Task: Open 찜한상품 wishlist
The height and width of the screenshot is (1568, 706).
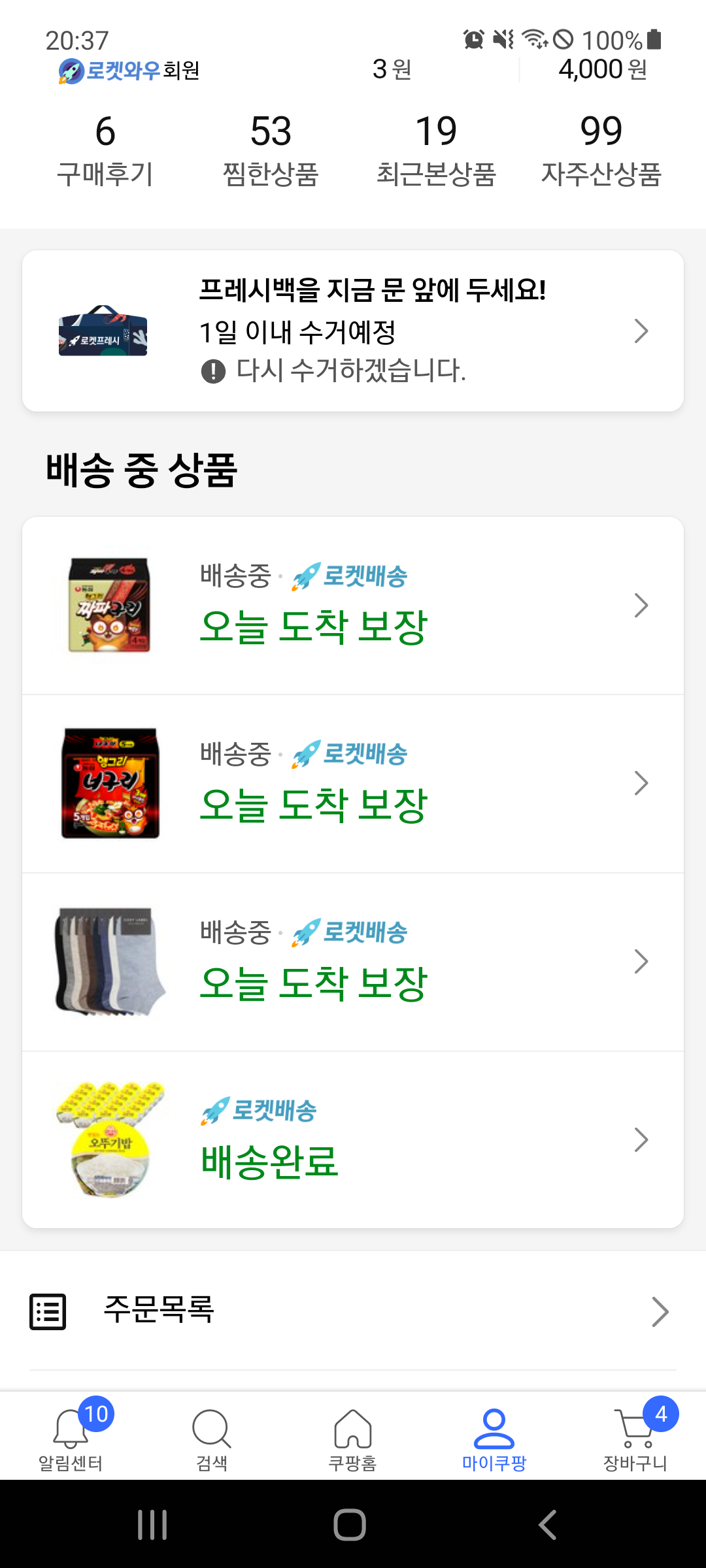Action: point(270,150)
